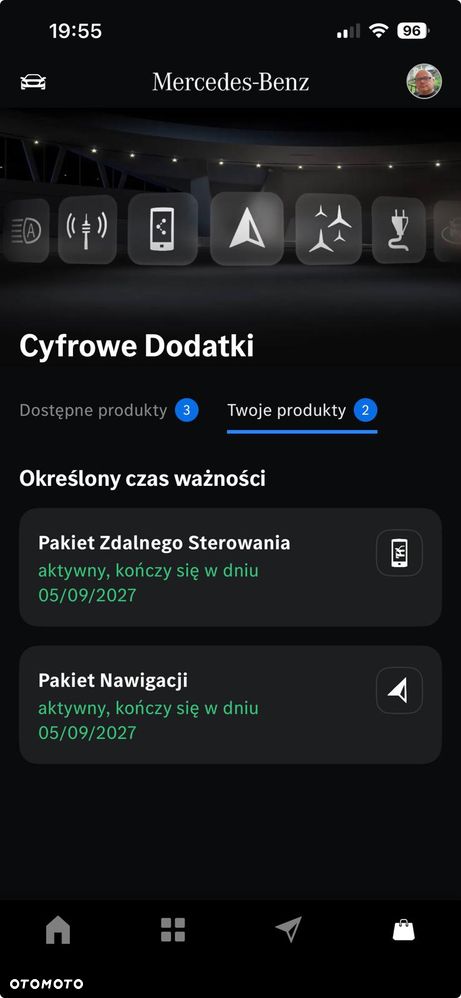Open Pakiet Nawigacji card

pos(230,705)
